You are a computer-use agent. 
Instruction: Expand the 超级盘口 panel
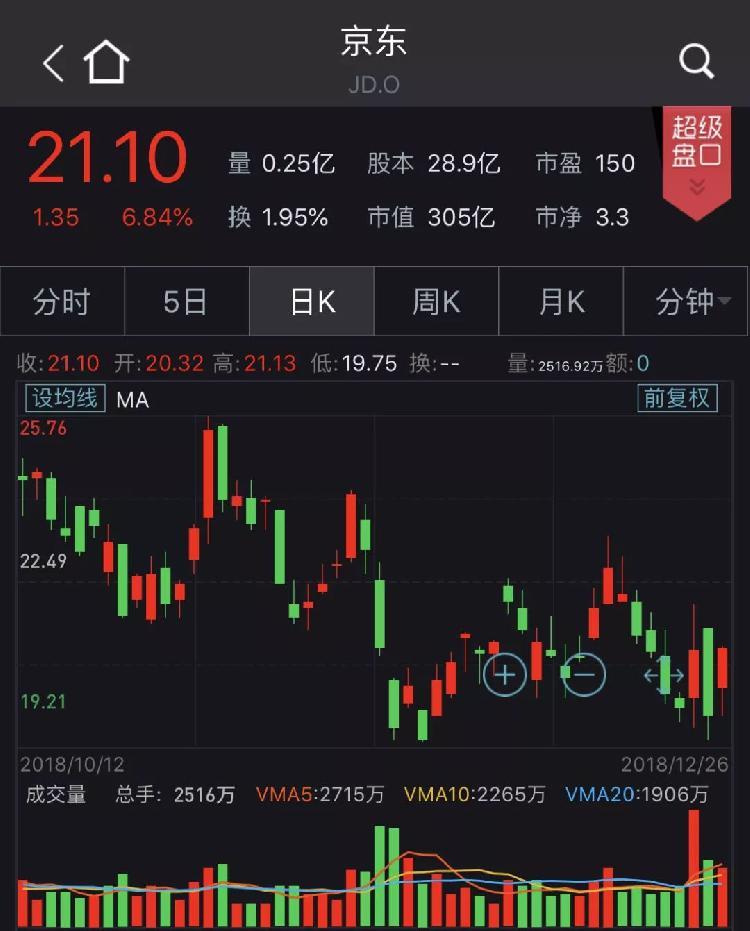point(696,160)
